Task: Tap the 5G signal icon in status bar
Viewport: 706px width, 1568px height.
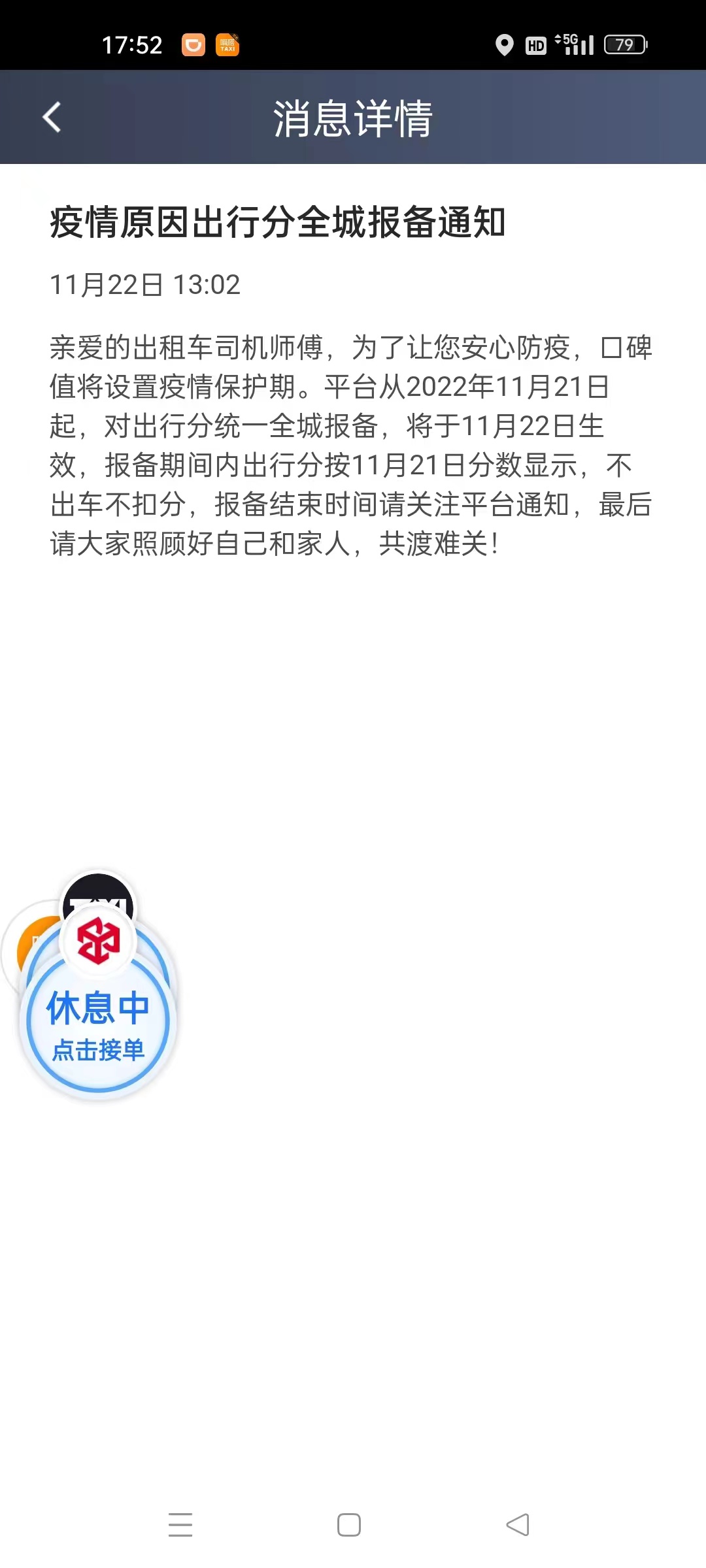Action: (x=572, y=44)
